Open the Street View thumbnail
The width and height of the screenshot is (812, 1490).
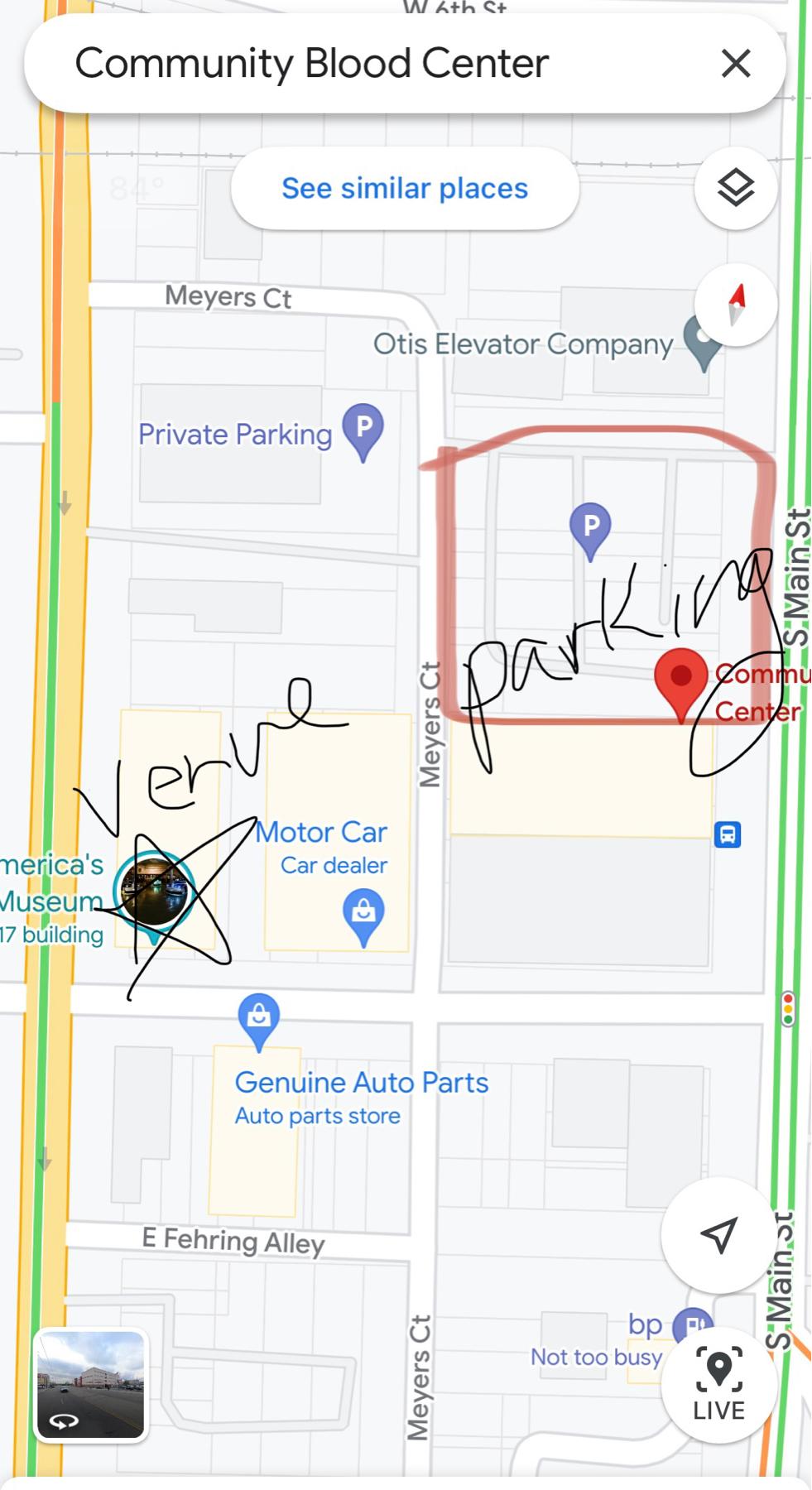[x=91, y=1385]
